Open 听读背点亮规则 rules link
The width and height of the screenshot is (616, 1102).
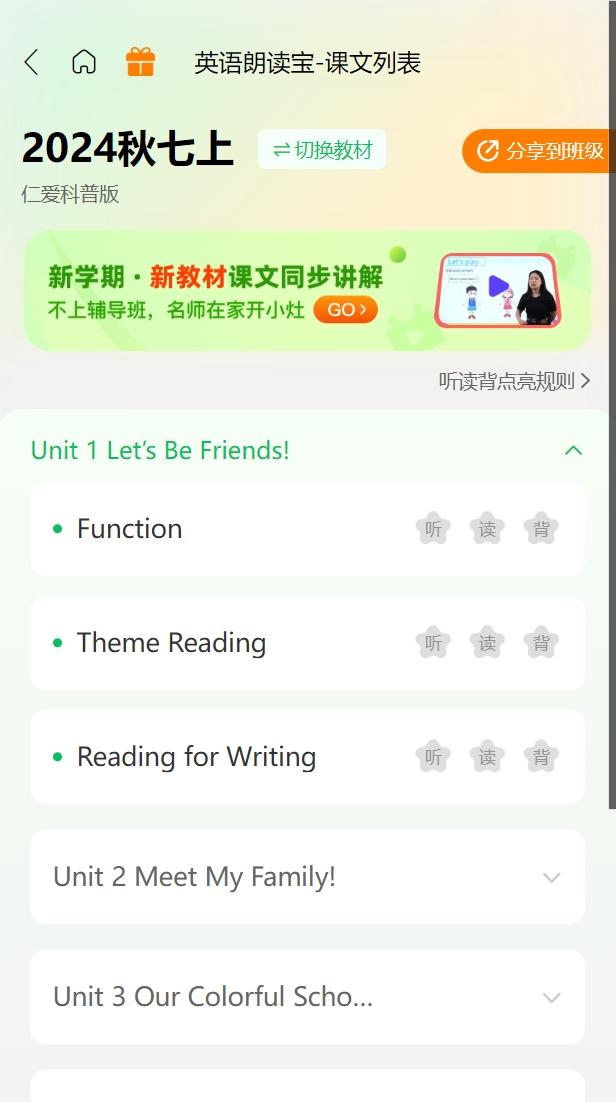tap(514, 381)
